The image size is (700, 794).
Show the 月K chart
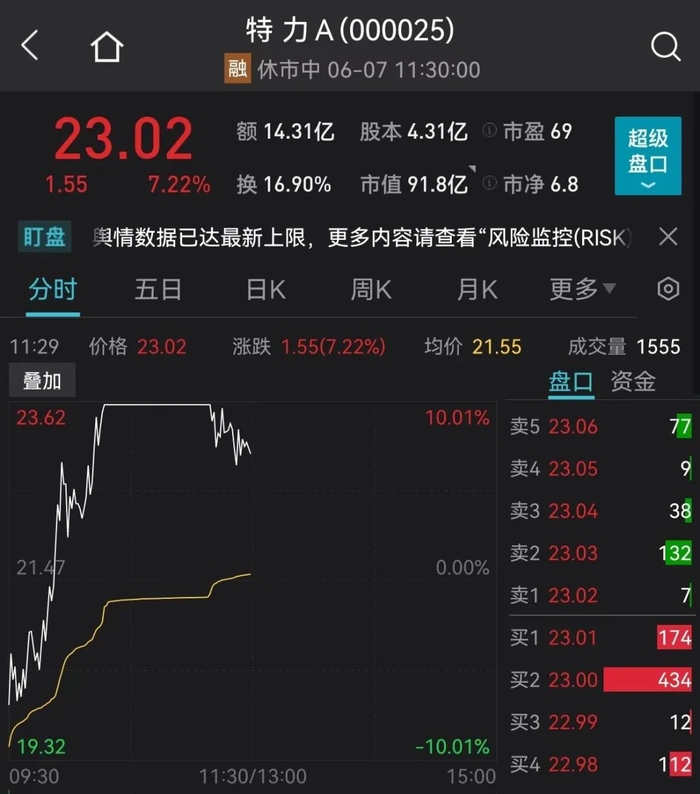tap(477, 290)
